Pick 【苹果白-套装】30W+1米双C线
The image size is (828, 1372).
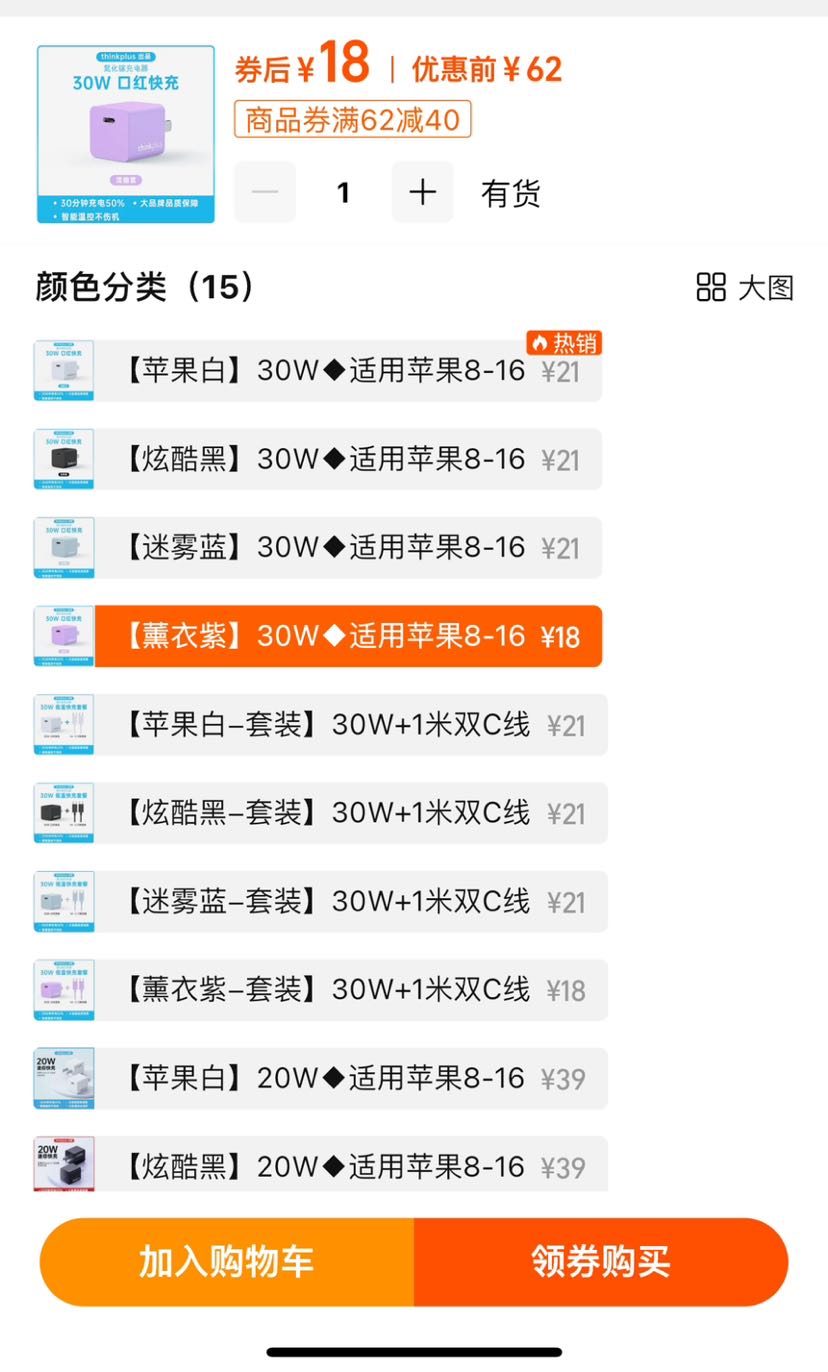tap(321, 724)
